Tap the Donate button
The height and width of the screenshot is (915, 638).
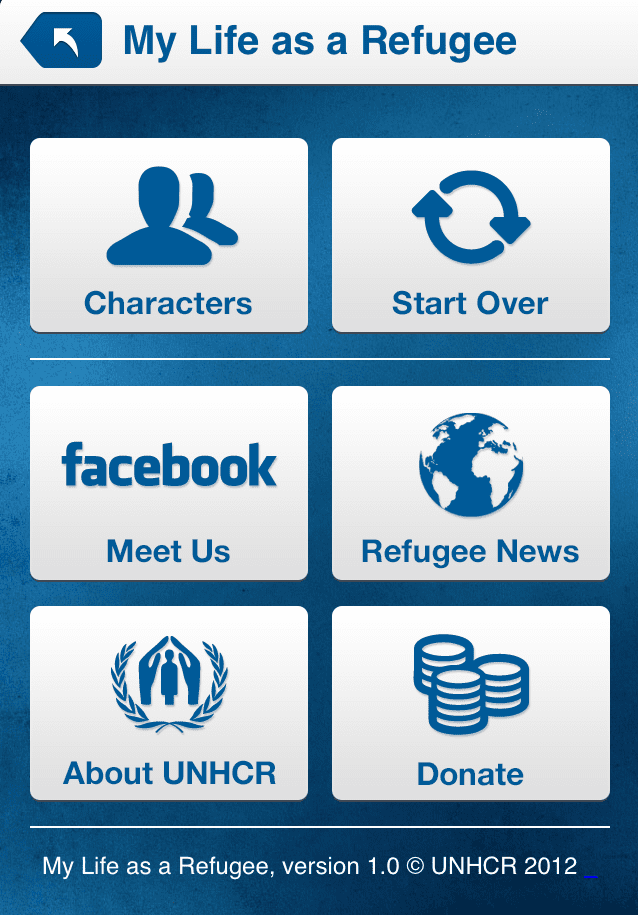click(x=471, y=703)
